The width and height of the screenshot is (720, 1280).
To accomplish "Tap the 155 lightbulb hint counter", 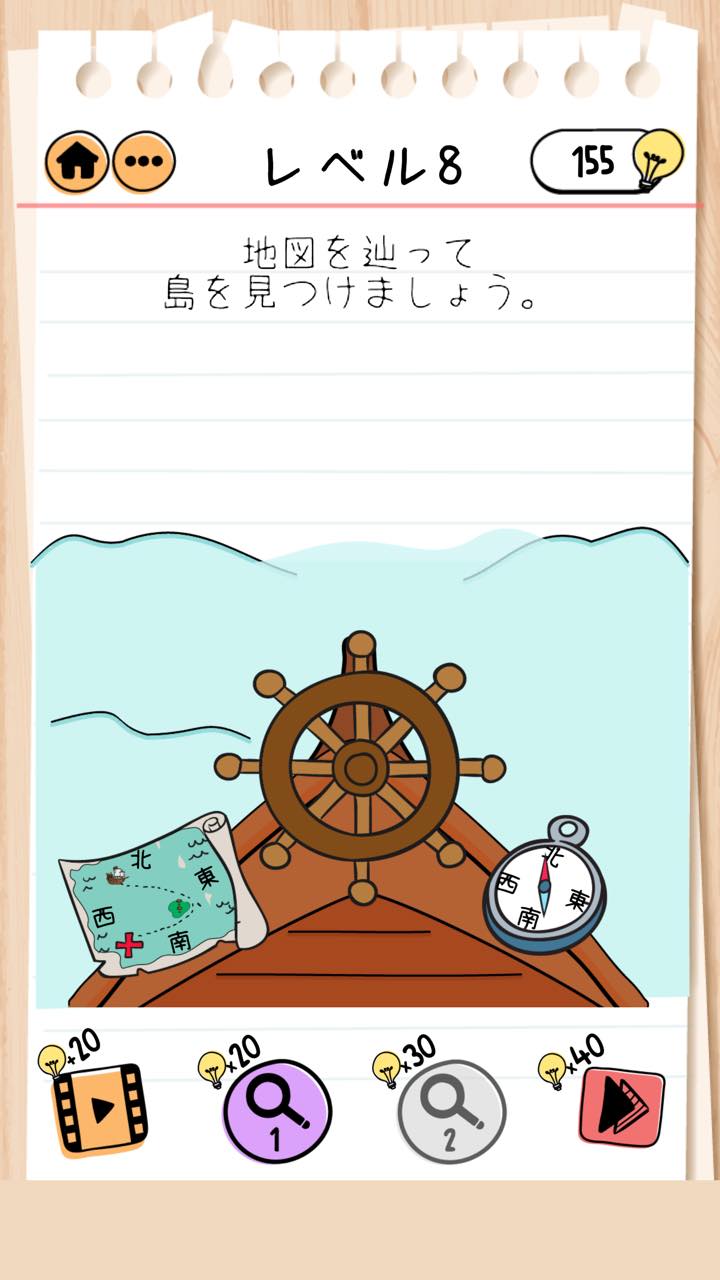I will pyautogui.click(x=607, y=160).
